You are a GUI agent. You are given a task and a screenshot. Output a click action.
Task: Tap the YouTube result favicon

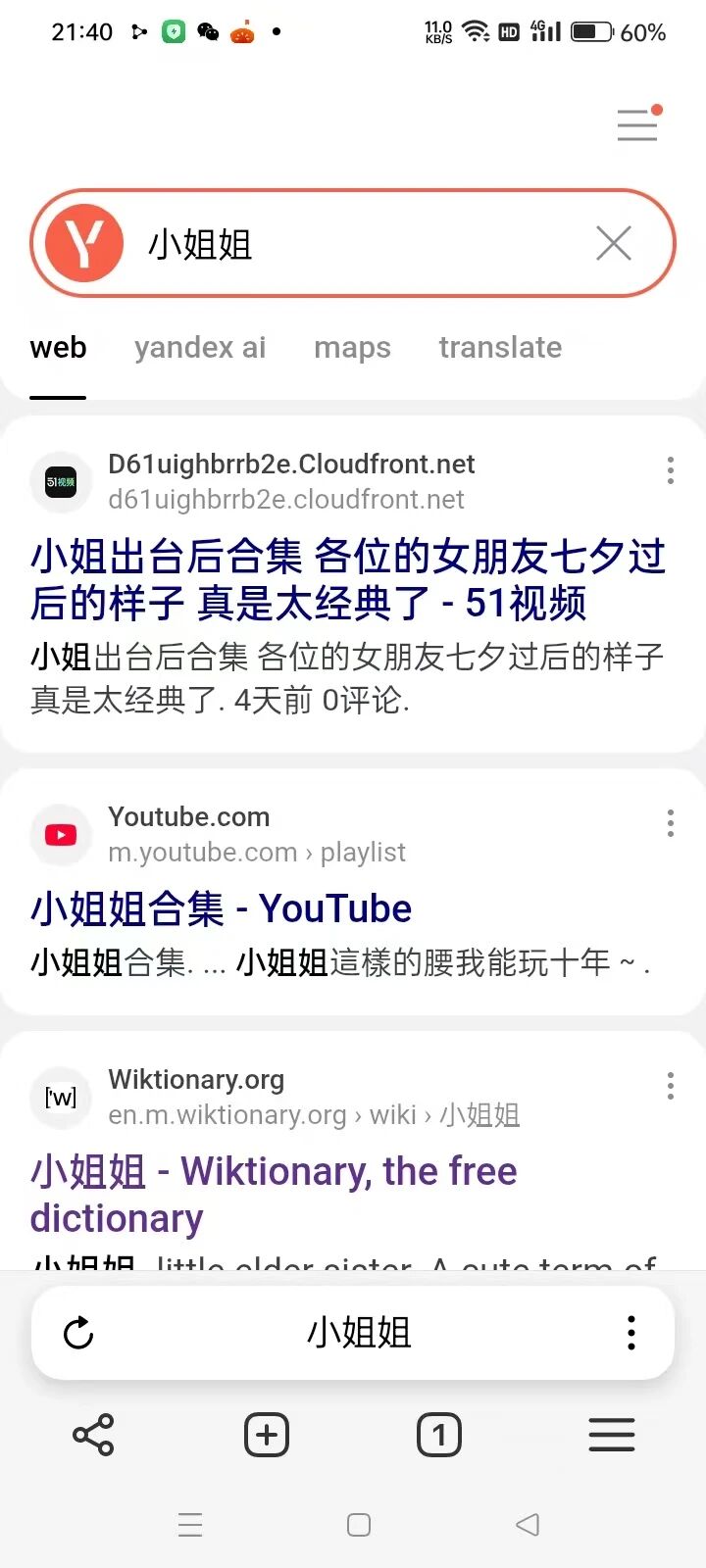tap(60, 834)
